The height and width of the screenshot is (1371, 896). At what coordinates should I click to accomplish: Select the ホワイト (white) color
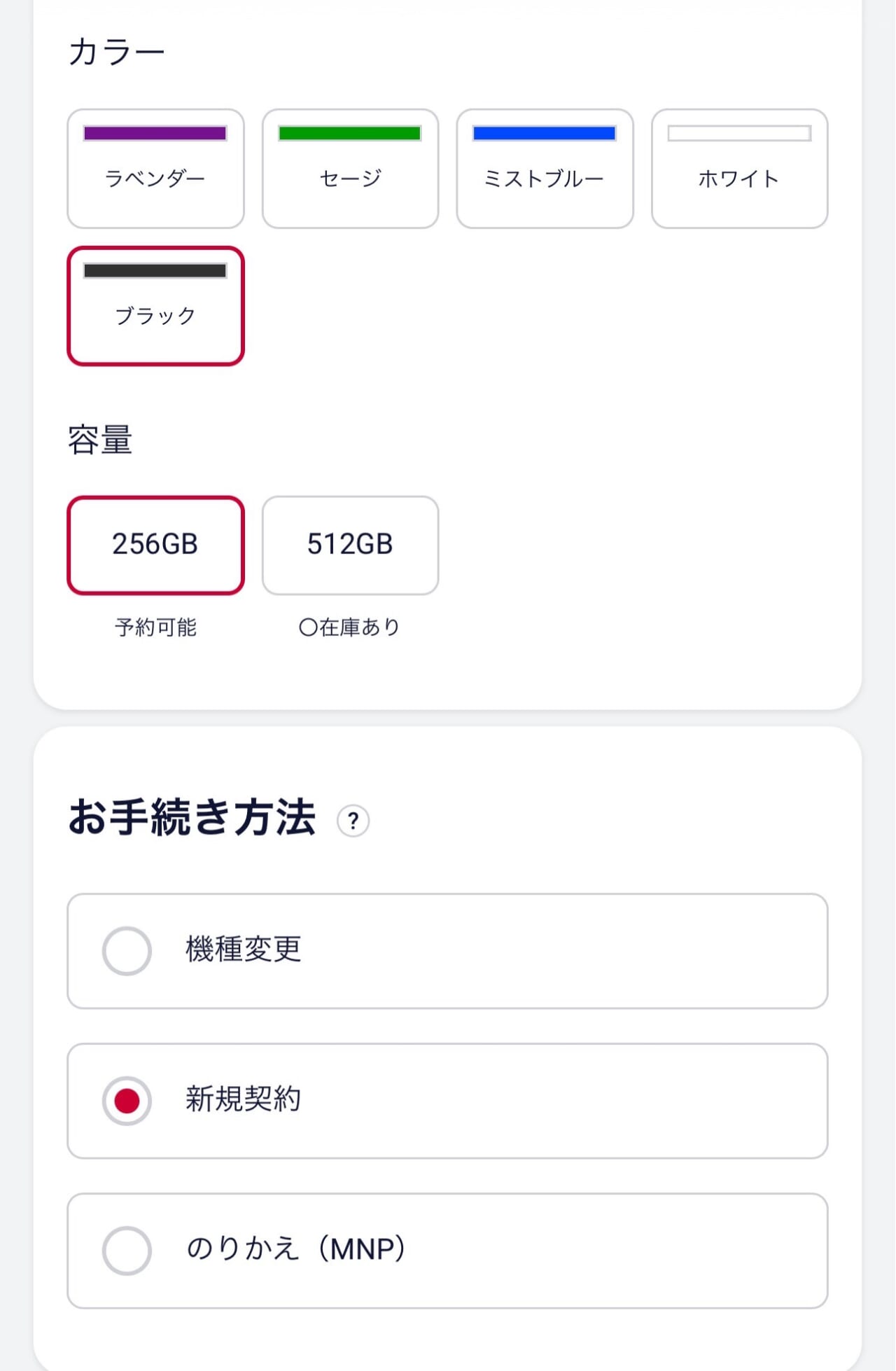(739, 168)
